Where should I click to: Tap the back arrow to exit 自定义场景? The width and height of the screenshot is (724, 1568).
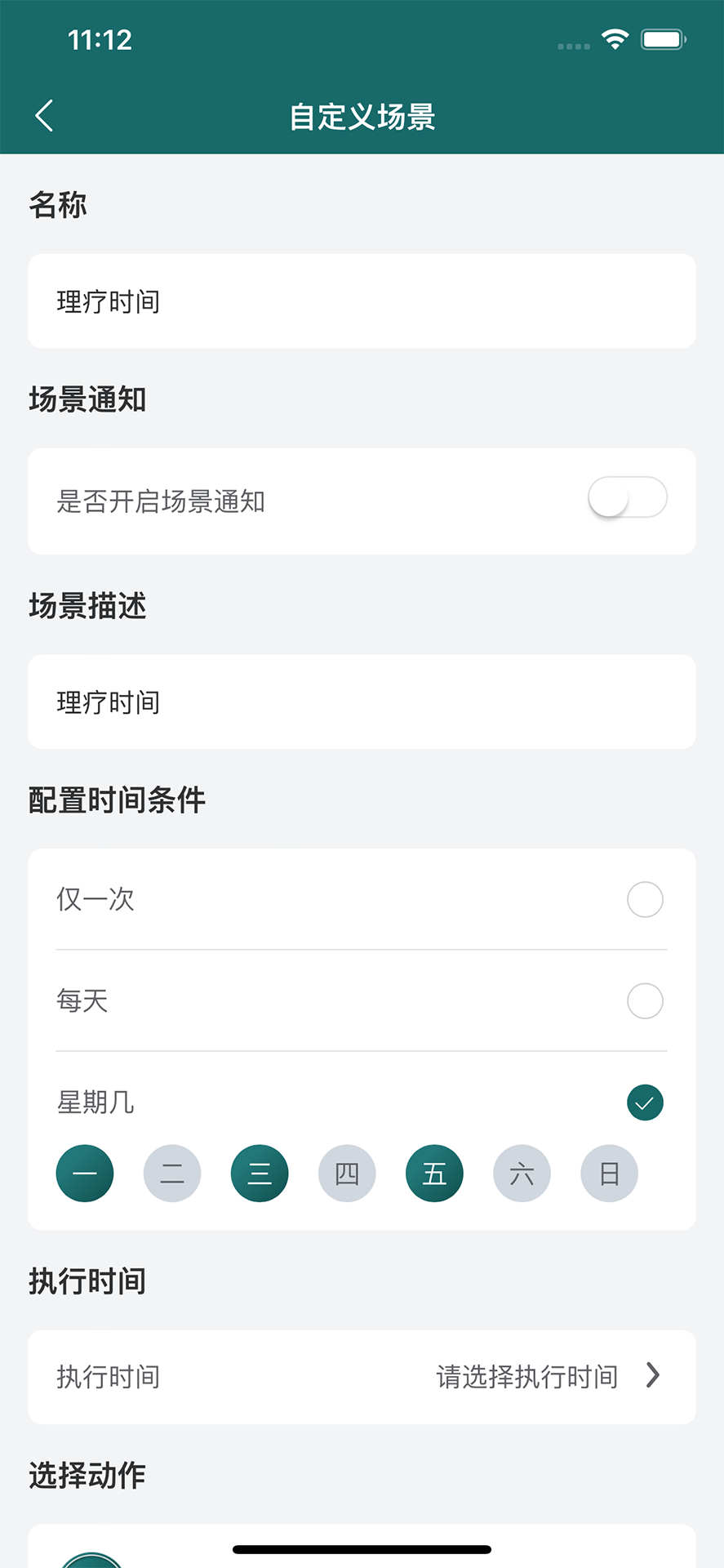(43, 116)
